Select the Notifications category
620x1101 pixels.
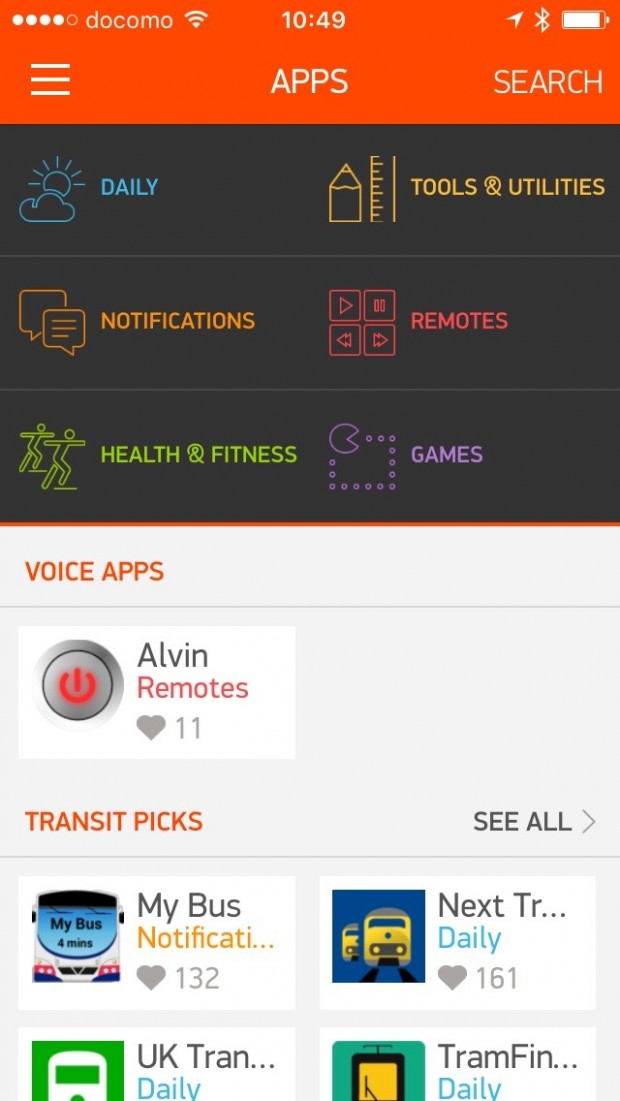[177, 321]
